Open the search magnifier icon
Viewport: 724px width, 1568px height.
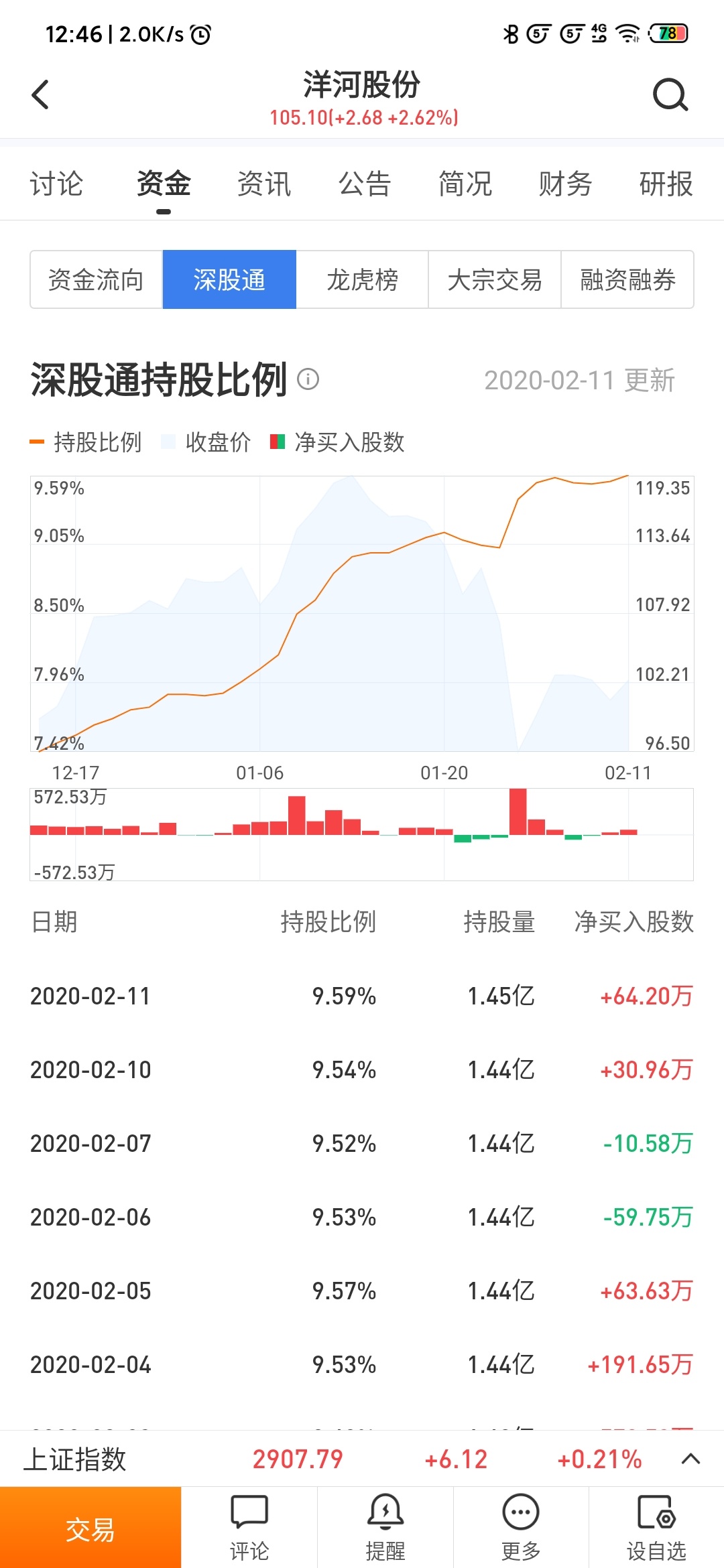(x=670, y=94)
